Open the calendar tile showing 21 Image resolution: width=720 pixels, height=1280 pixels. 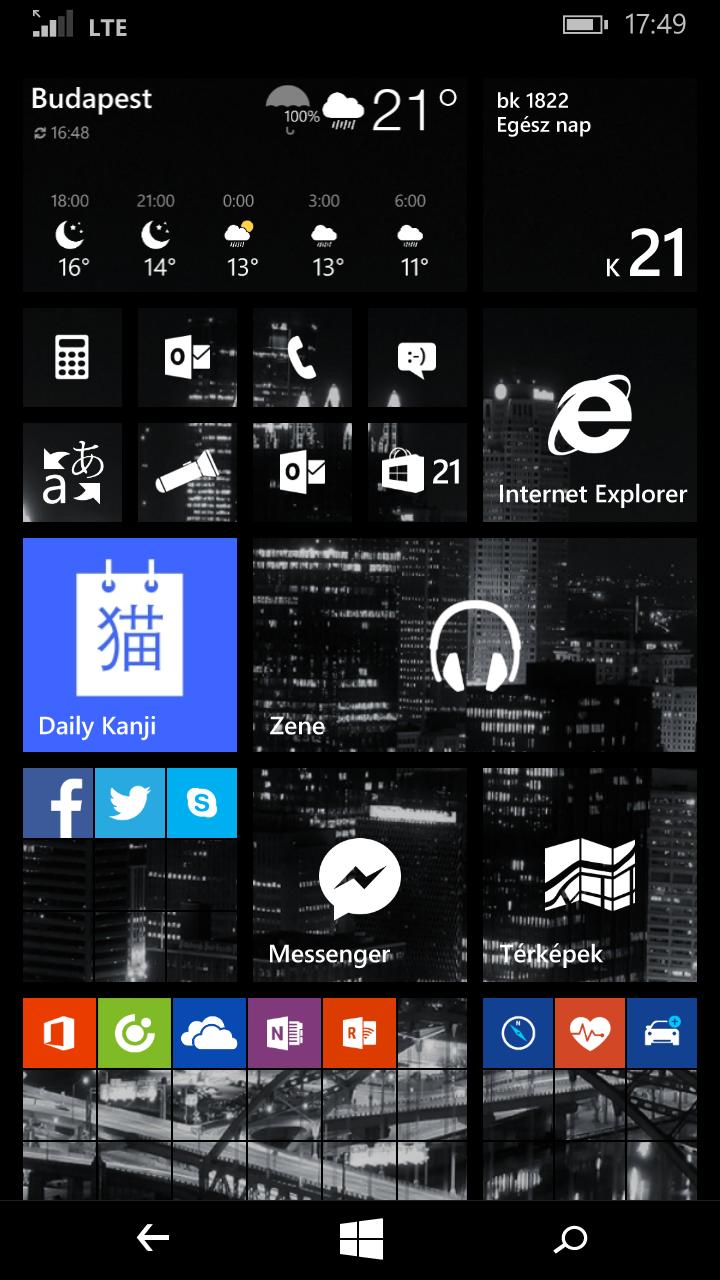(590, 185)
